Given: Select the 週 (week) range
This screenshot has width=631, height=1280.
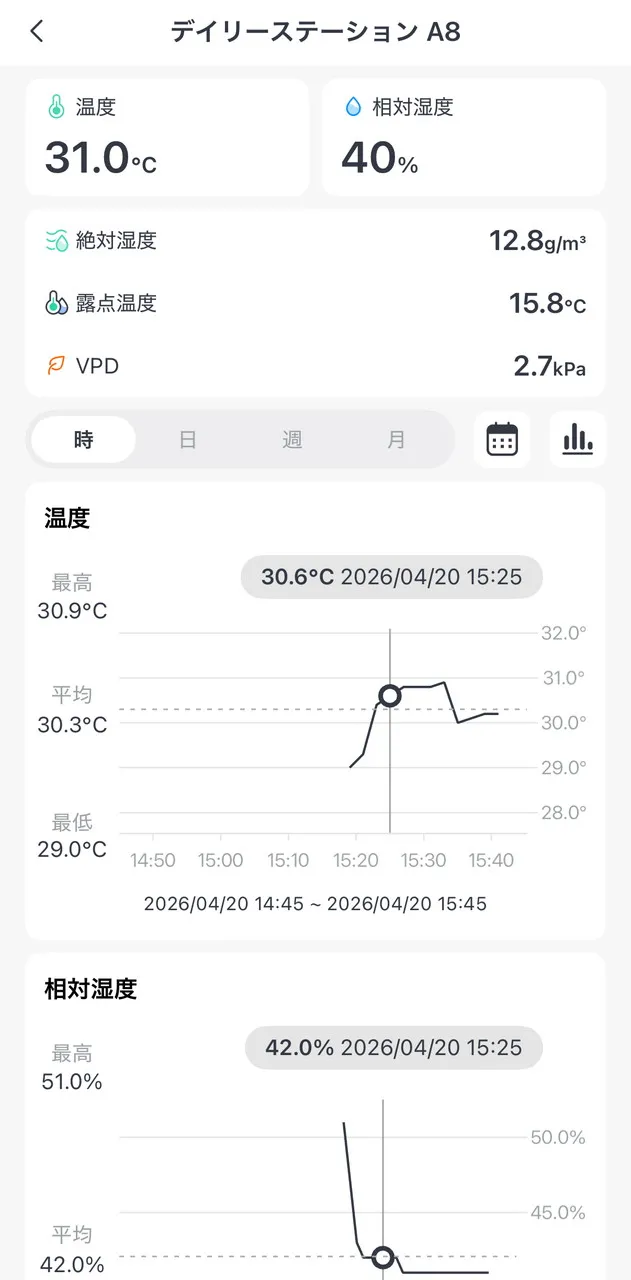Looking at the screenshot, I should (x=292, y=440).
